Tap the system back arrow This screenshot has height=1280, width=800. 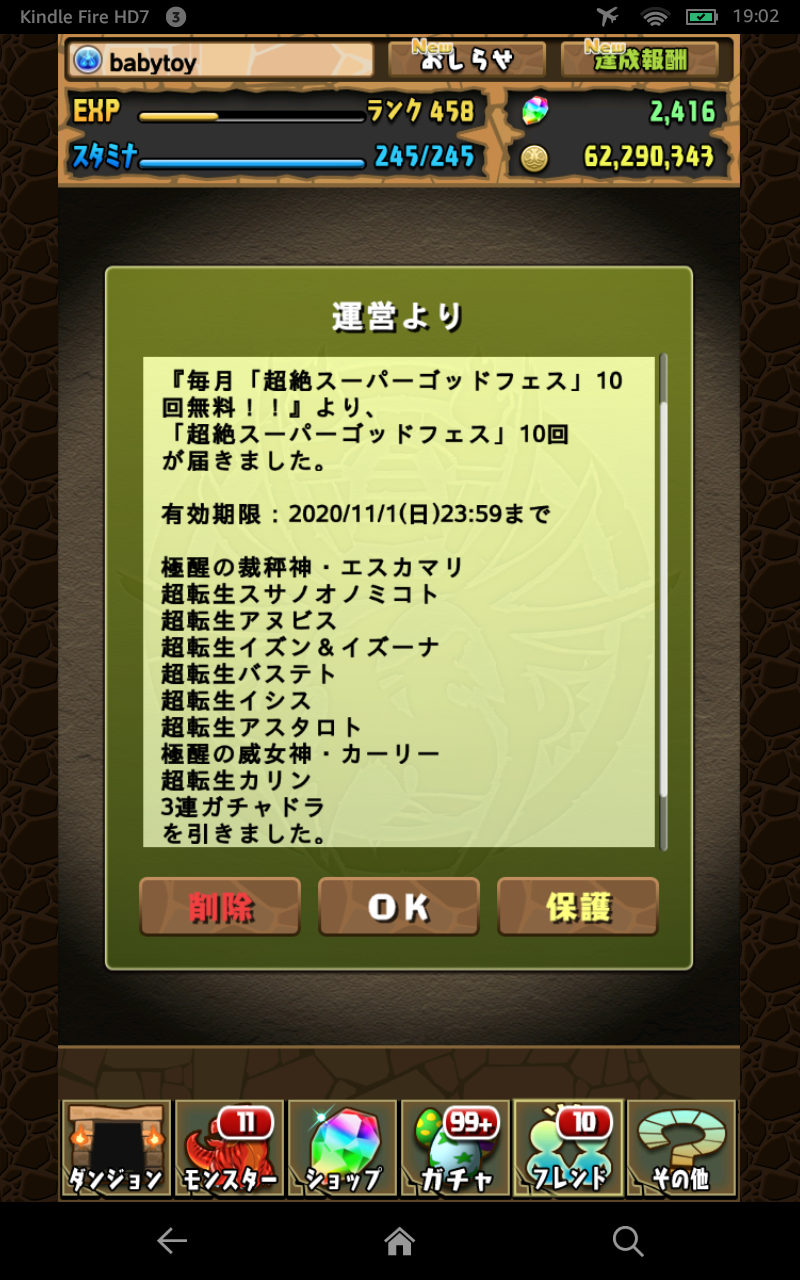(172, 1241)
